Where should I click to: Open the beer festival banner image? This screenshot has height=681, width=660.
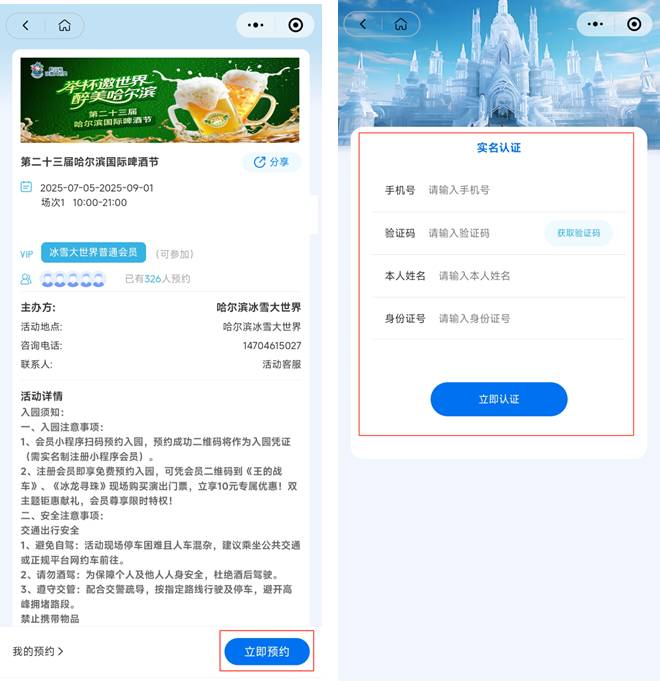160,100
